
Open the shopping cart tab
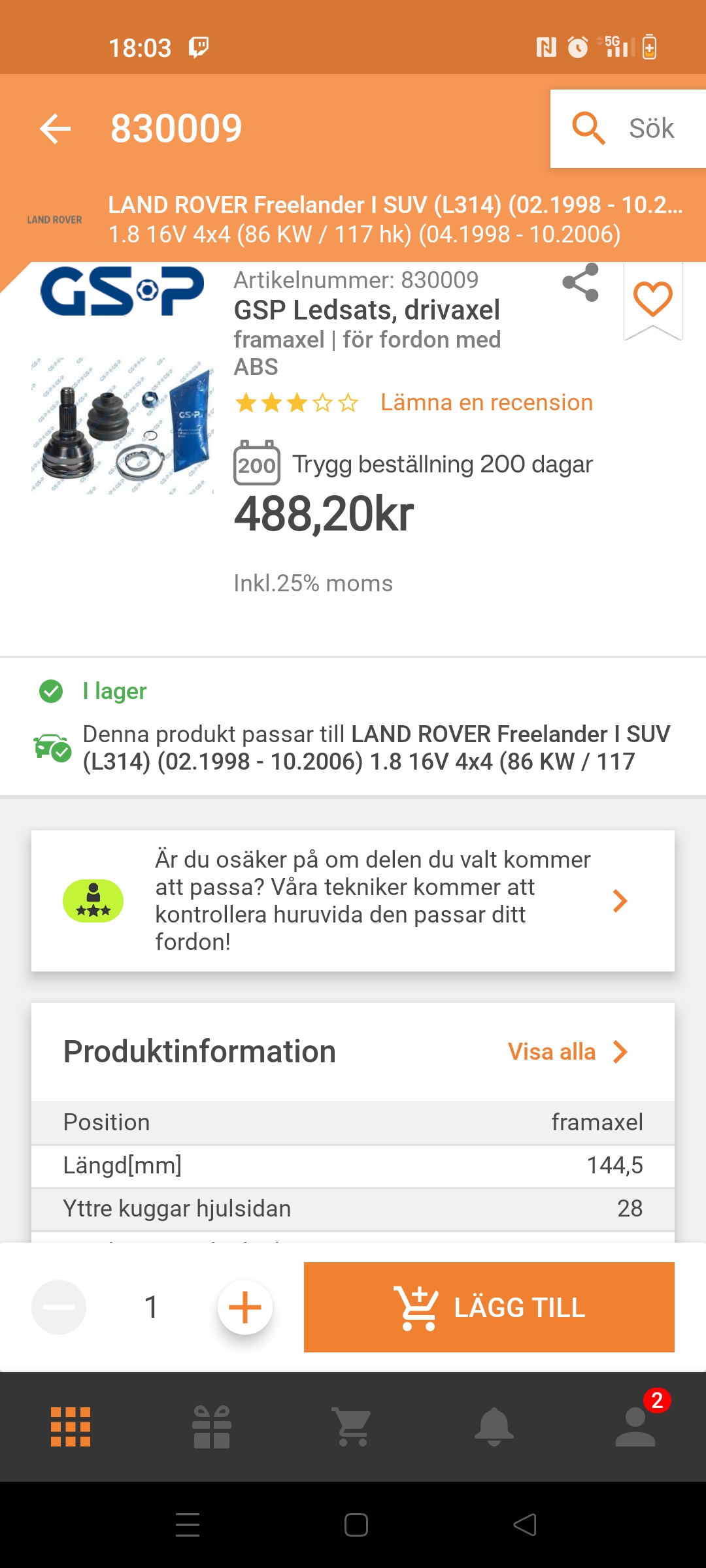[353, 1427]
